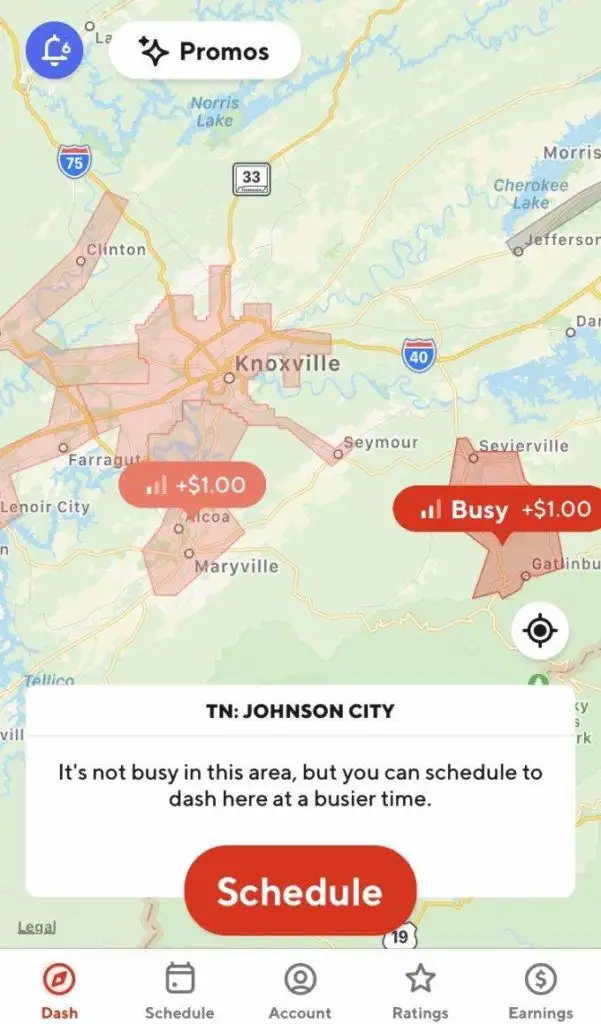Open the notifications bell

click(x=54, y=50)
